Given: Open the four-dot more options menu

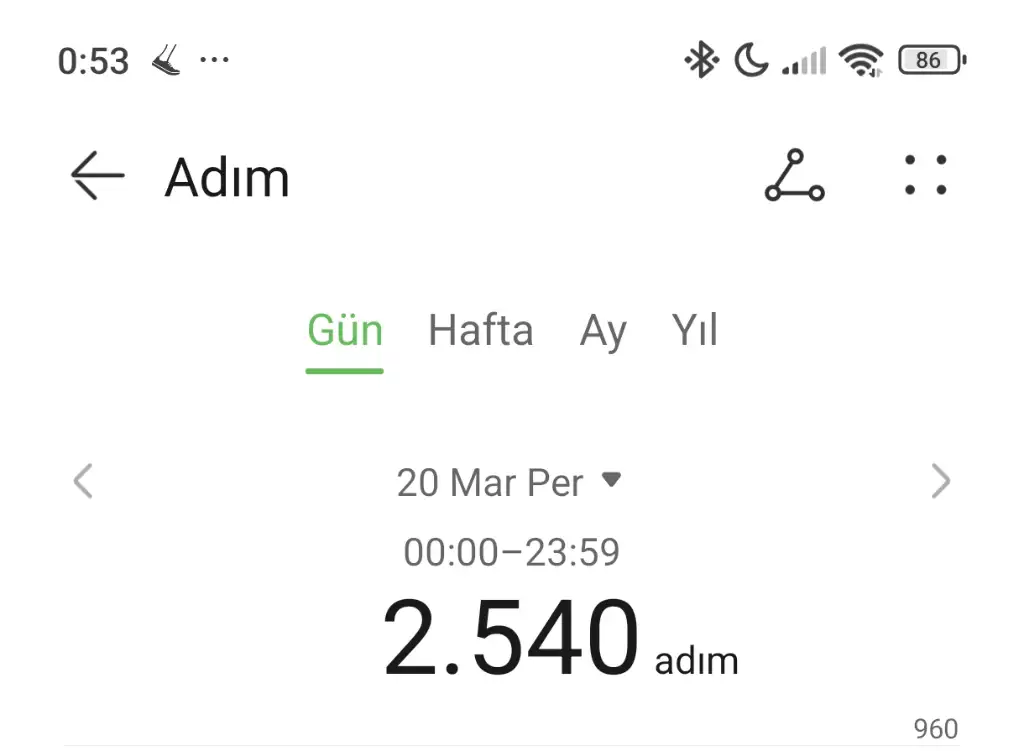Looking at the screenshot, I should (x=925, y=176).
